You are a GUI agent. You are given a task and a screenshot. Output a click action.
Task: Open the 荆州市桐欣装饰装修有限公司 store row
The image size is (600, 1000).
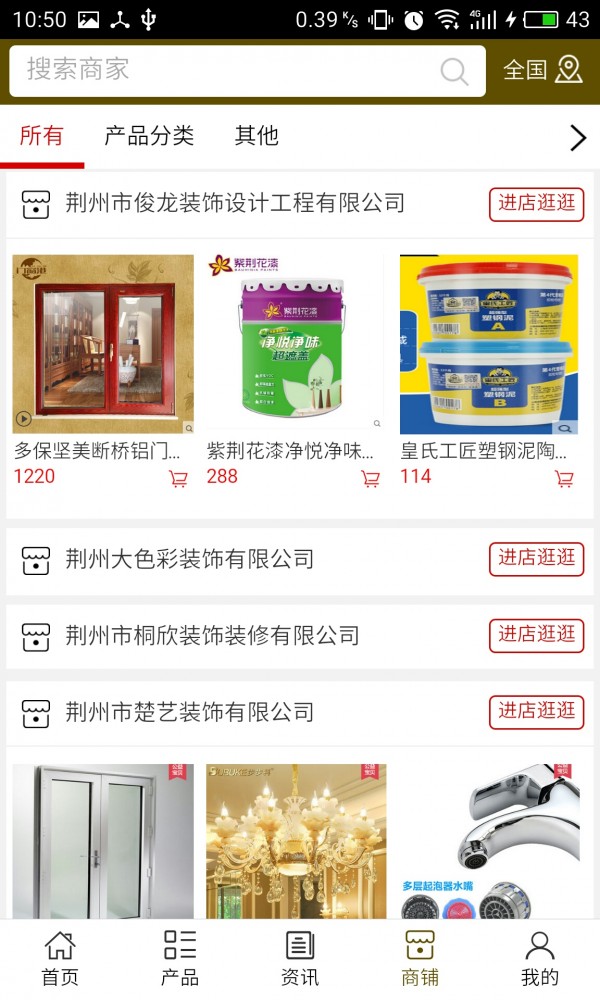(x=300, y=636)
